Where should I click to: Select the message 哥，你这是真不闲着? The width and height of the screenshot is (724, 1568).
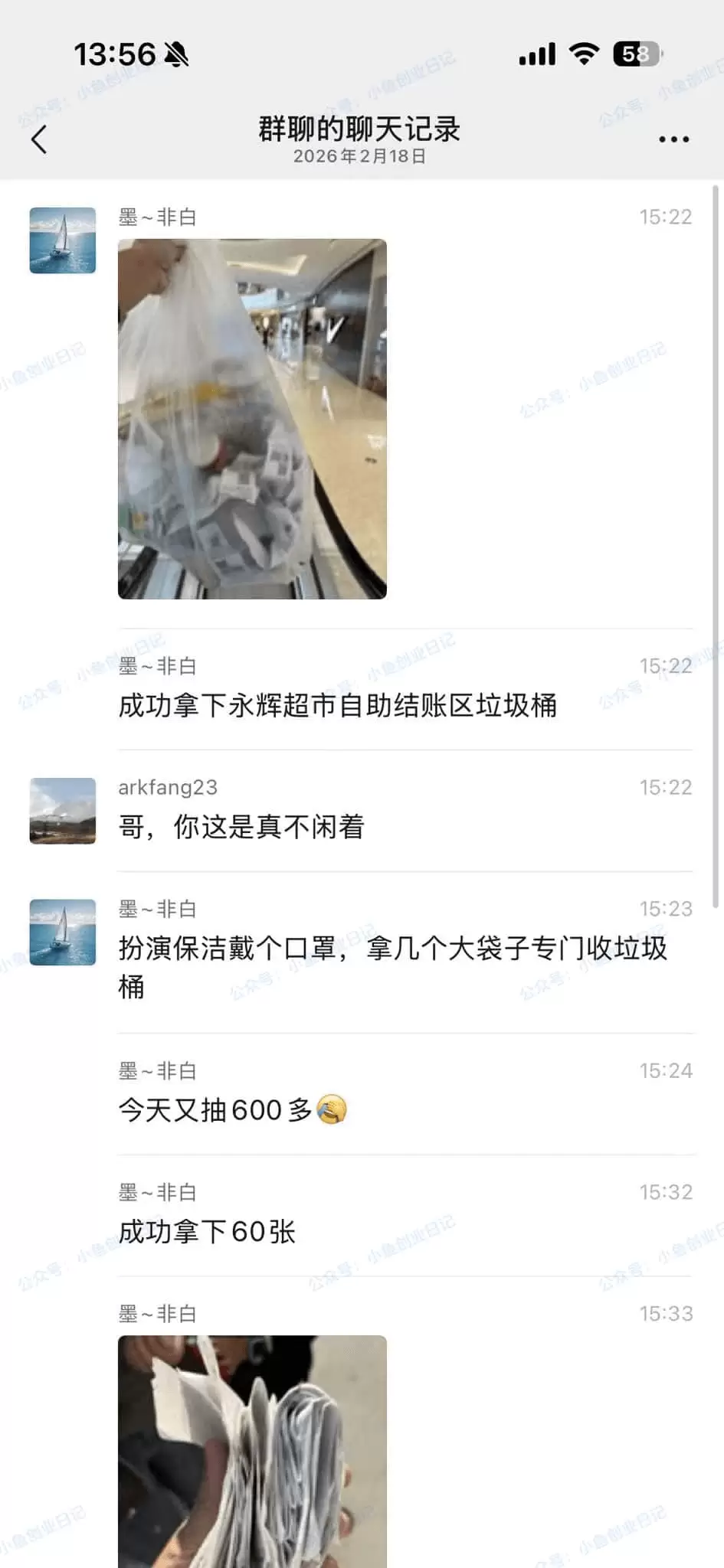coord(244,828)
